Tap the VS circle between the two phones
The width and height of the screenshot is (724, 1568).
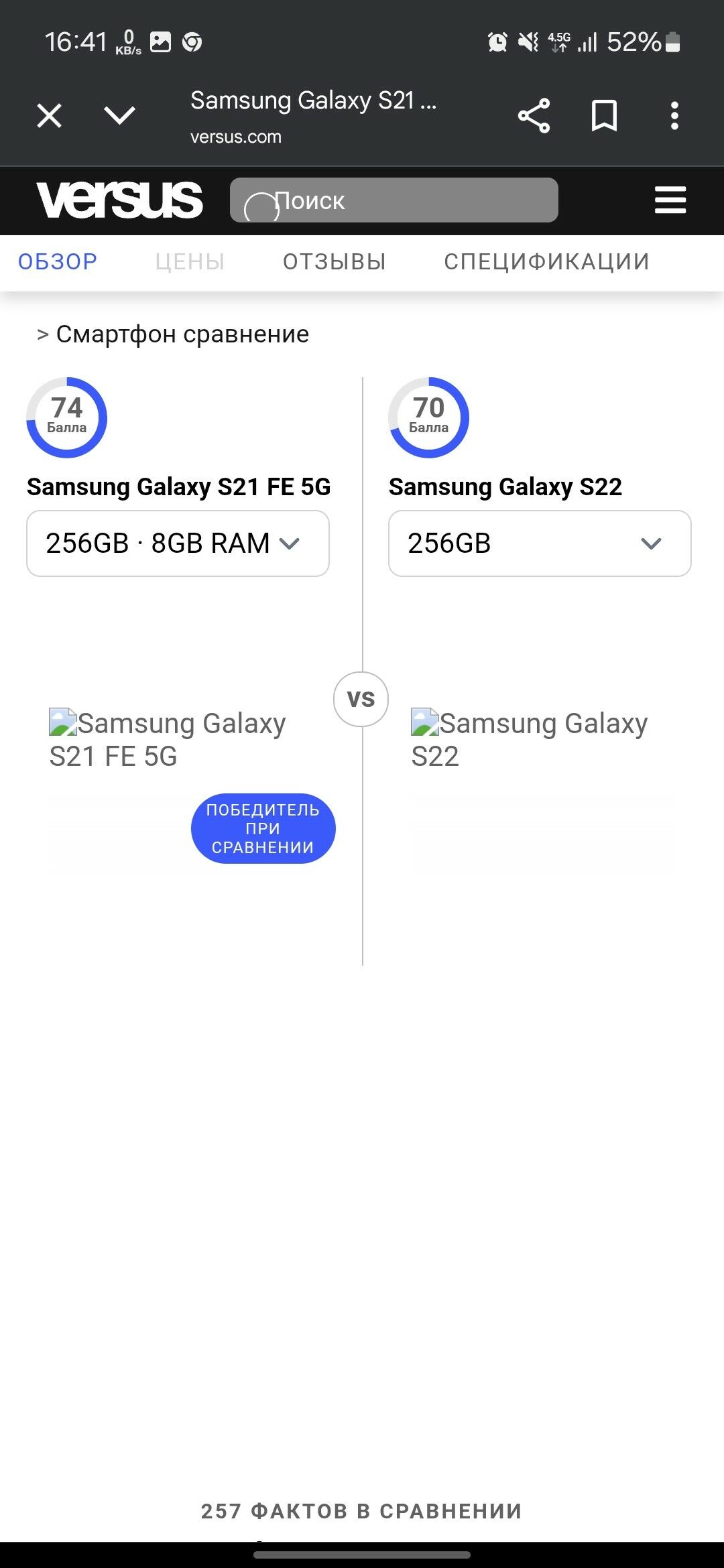click(x=362, y=699)
